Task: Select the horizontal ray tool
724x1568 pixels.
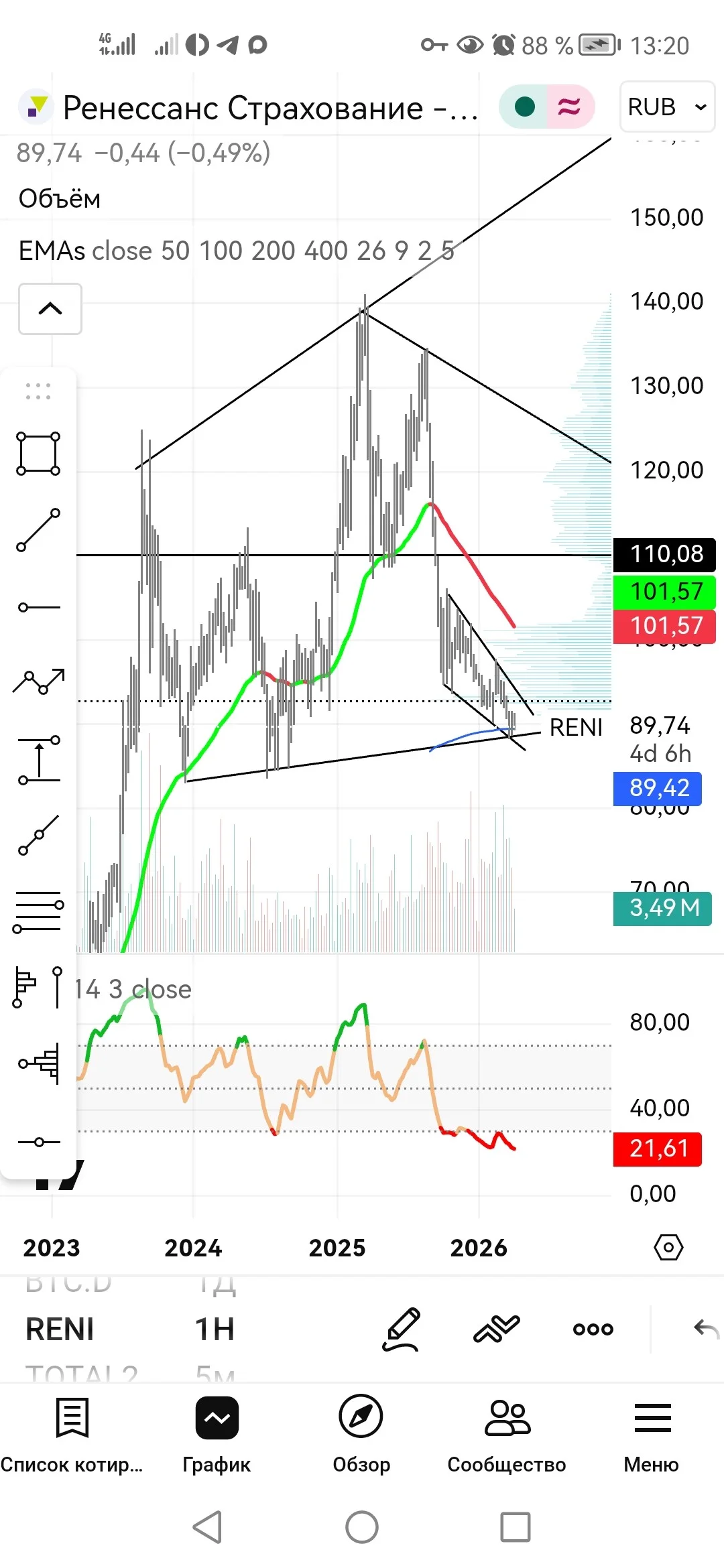Action: click(38, 607)
